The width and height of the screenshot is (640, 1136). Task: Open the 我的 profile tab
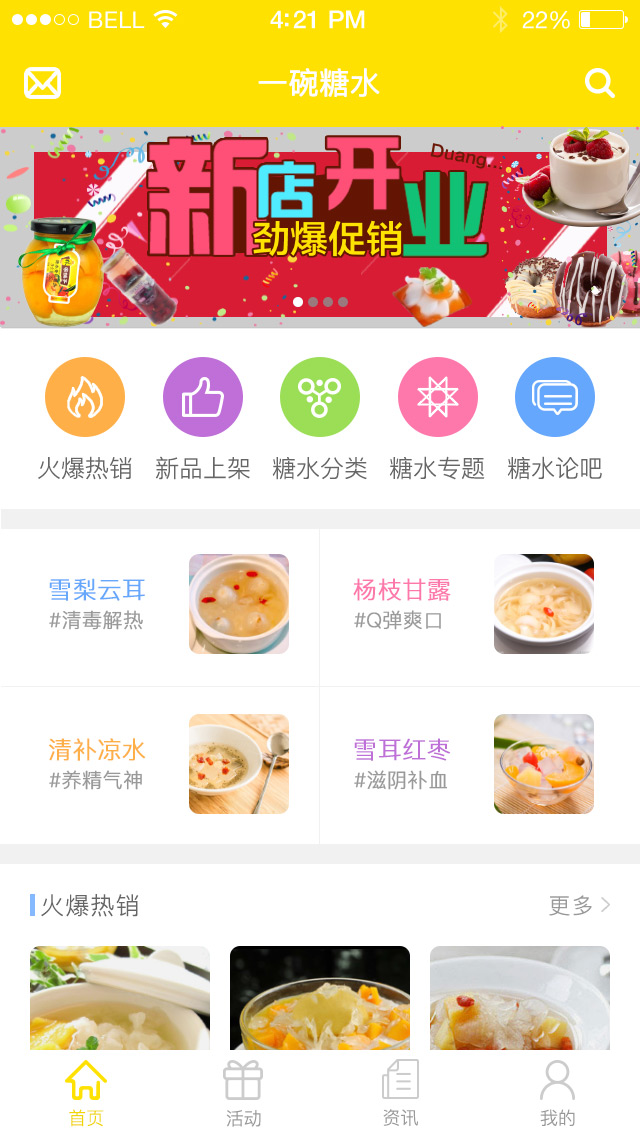click(557, 1094)
